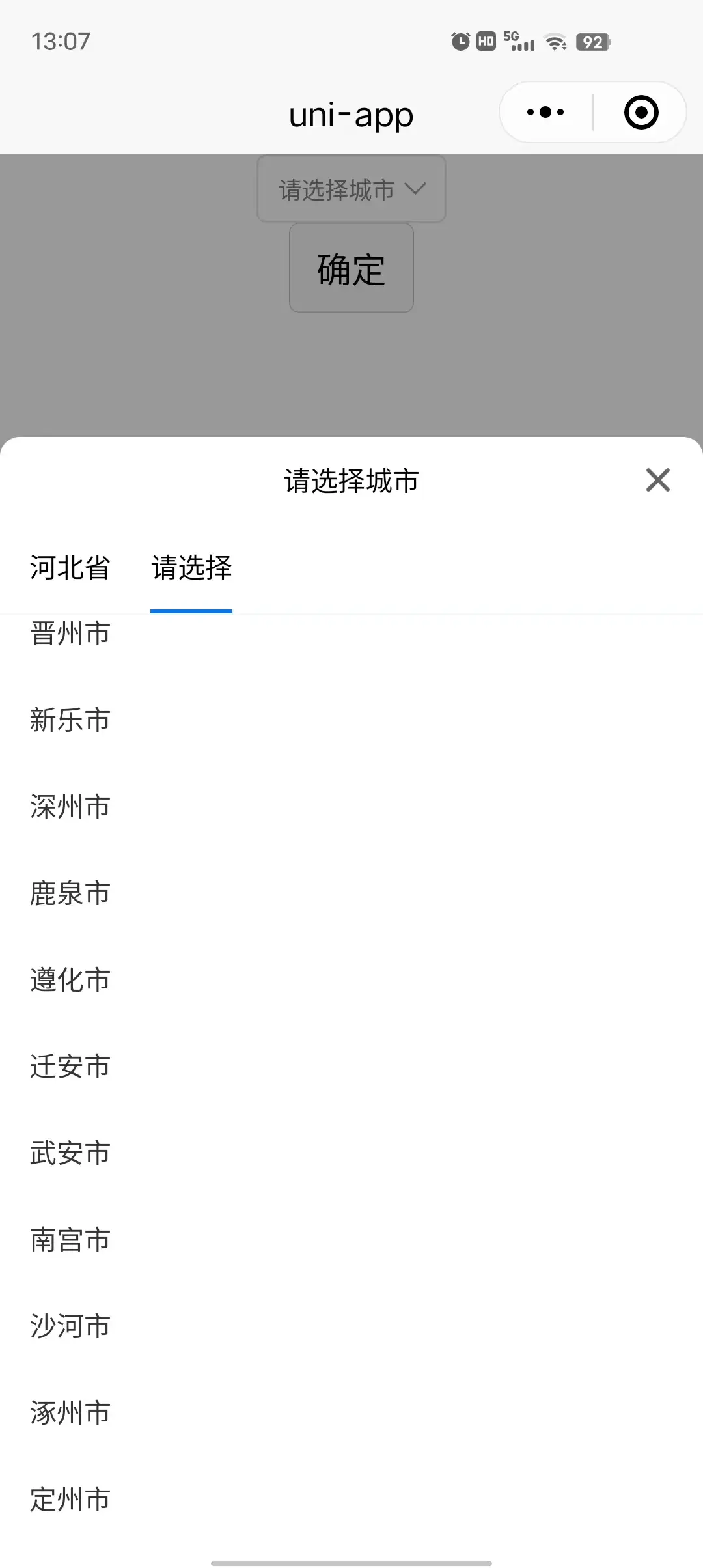
Task: Open the mini program more options menu
Action: (545, 112)
